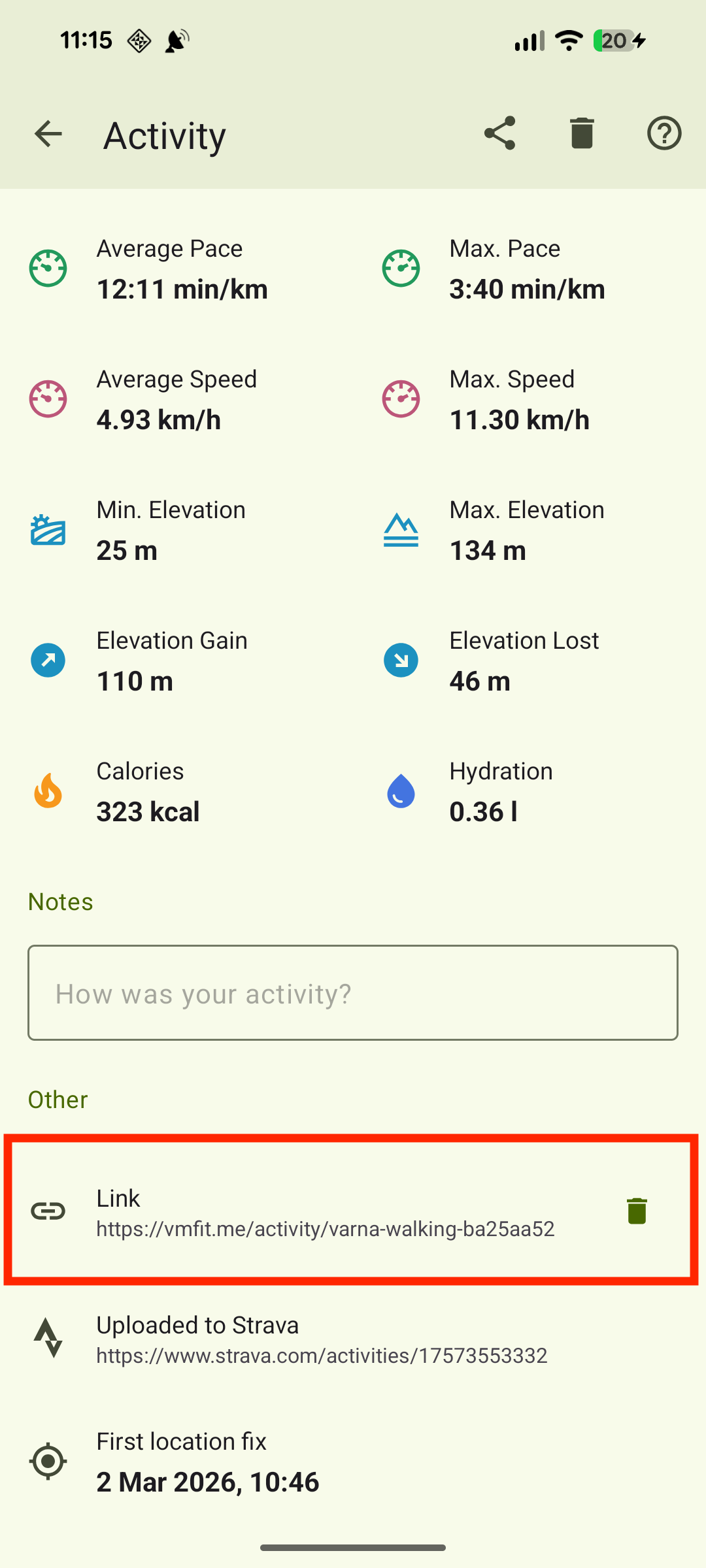Click the Elevation Lost arrow icon
The image size is (706, 1568).
coord(401,661)
